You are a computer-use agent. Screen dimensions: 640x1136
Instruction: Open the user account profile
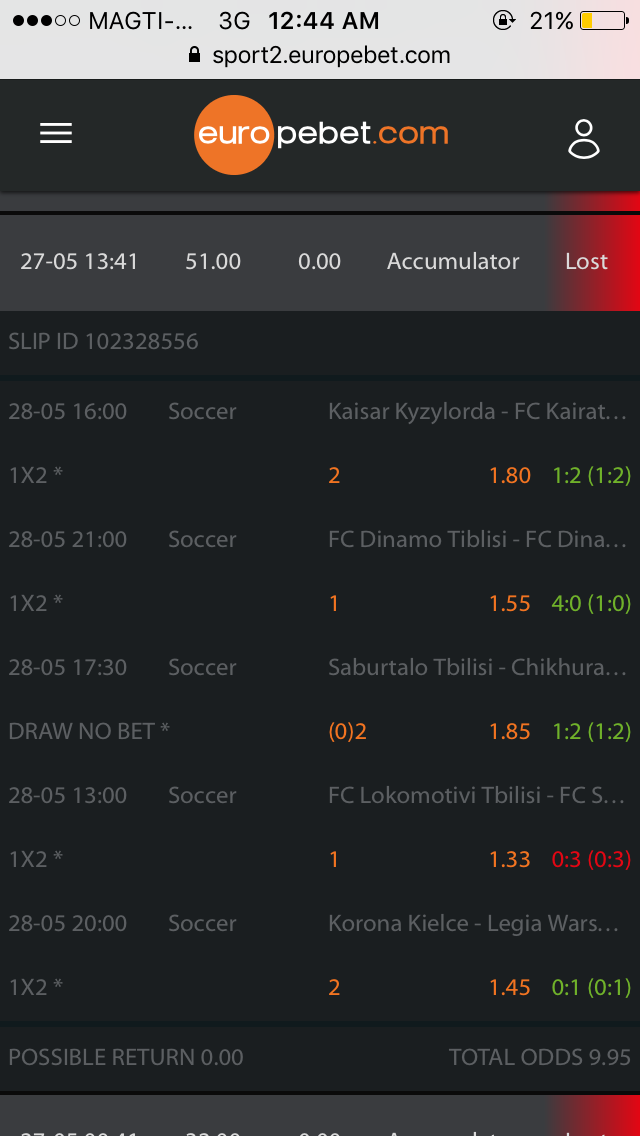click(x=583, y=138)
